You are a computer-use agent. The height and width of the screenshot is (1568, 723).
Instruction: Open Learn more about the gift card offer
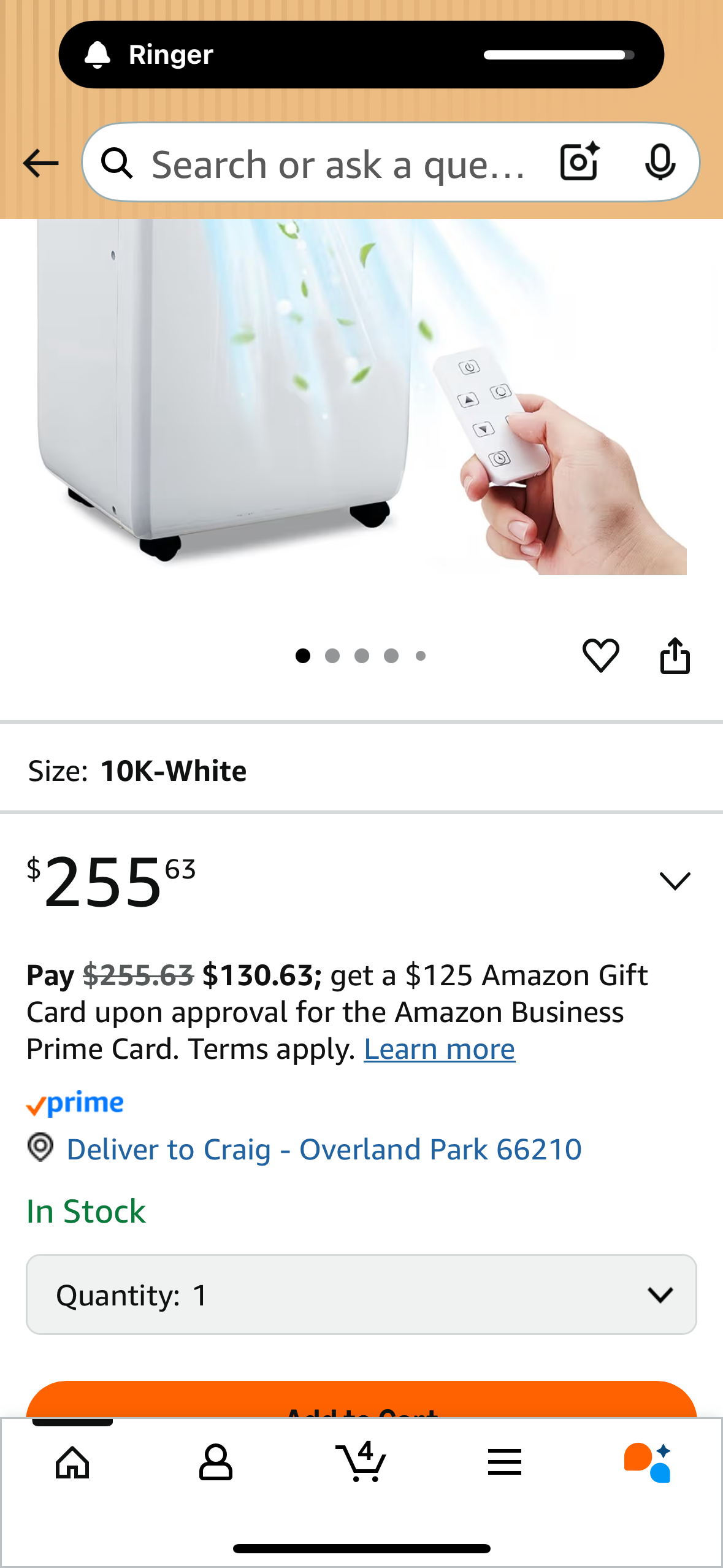pyautogui.click(x=439, y=1049)
